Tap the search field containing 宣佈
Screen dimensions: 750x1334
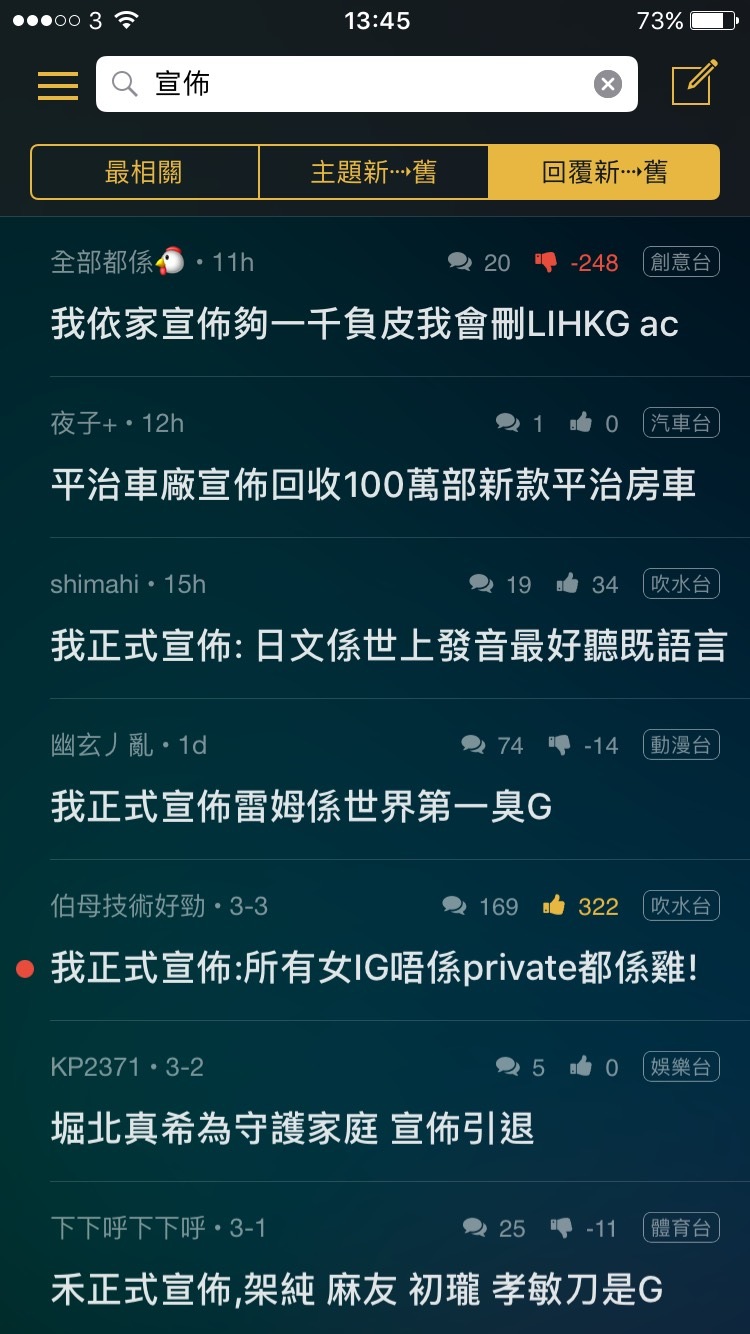coord(367,84)
